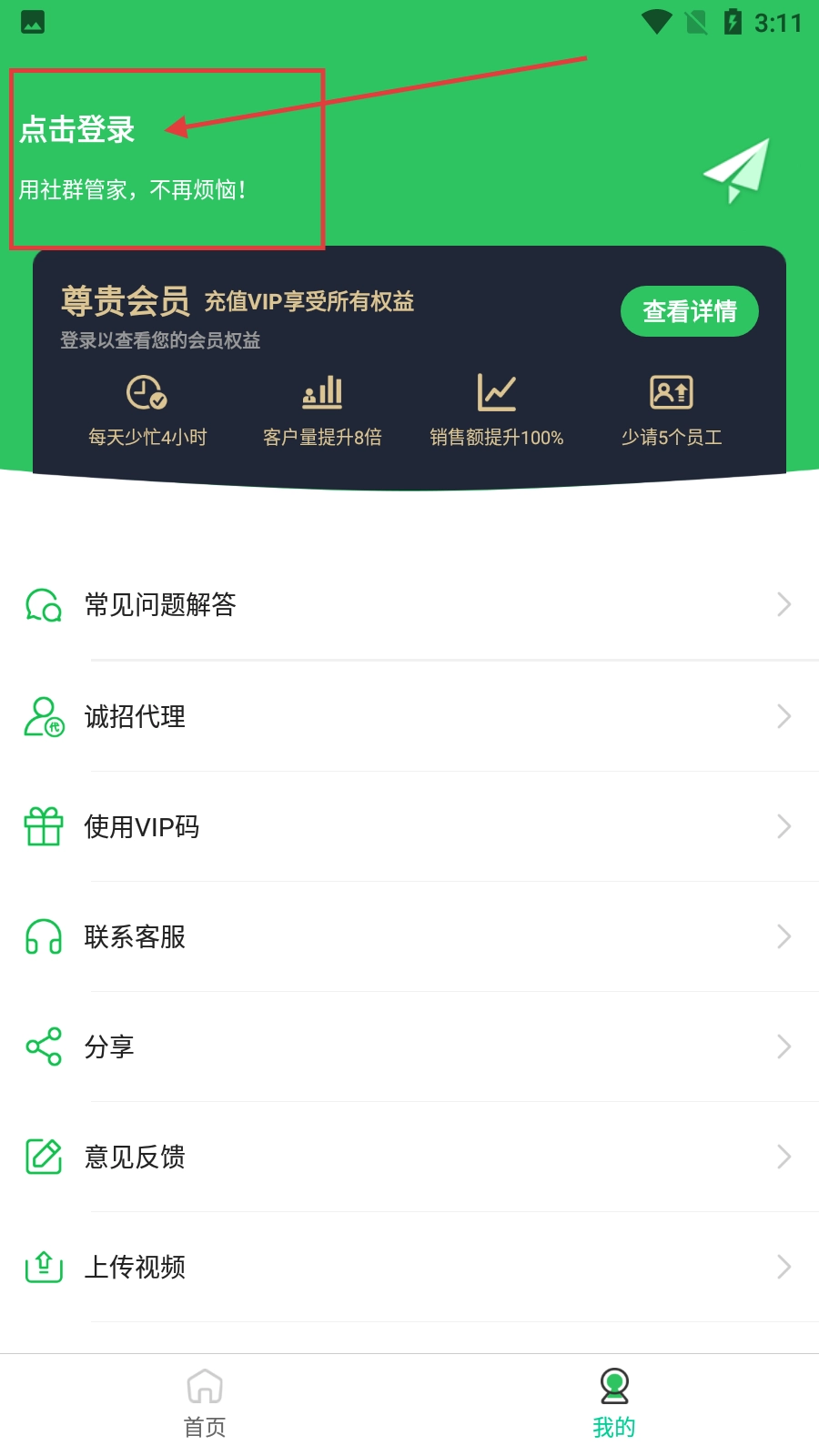Open 常见问题解答 FAQ row
The image size is (819, 1456).
pyautogui.click(x=409, y=604)
